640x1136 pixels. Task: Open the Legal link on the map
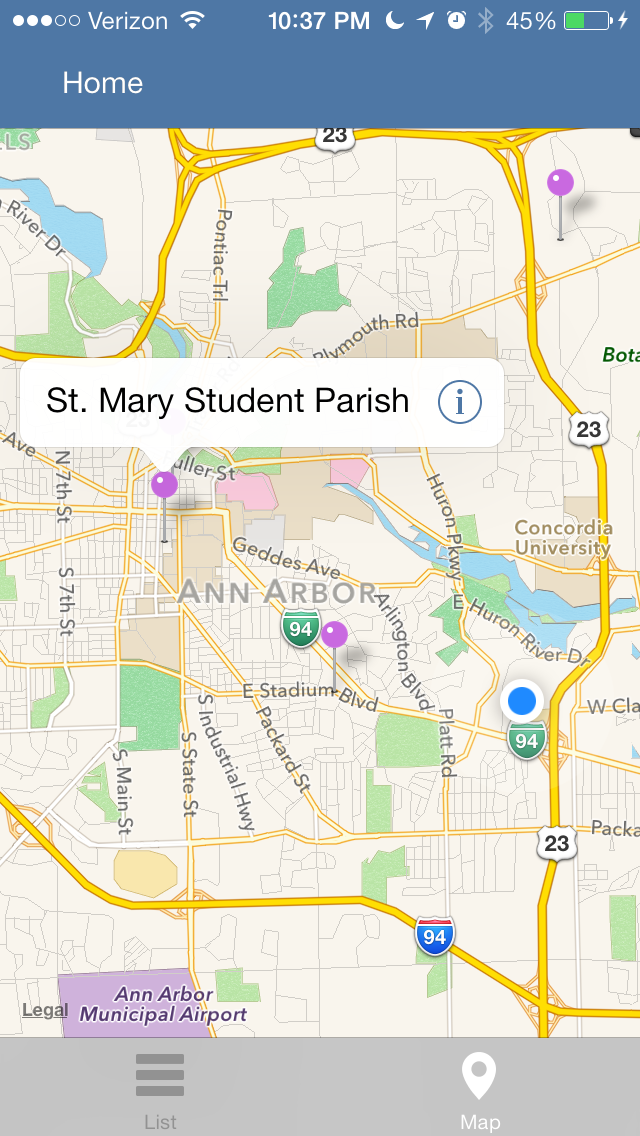45,1010
